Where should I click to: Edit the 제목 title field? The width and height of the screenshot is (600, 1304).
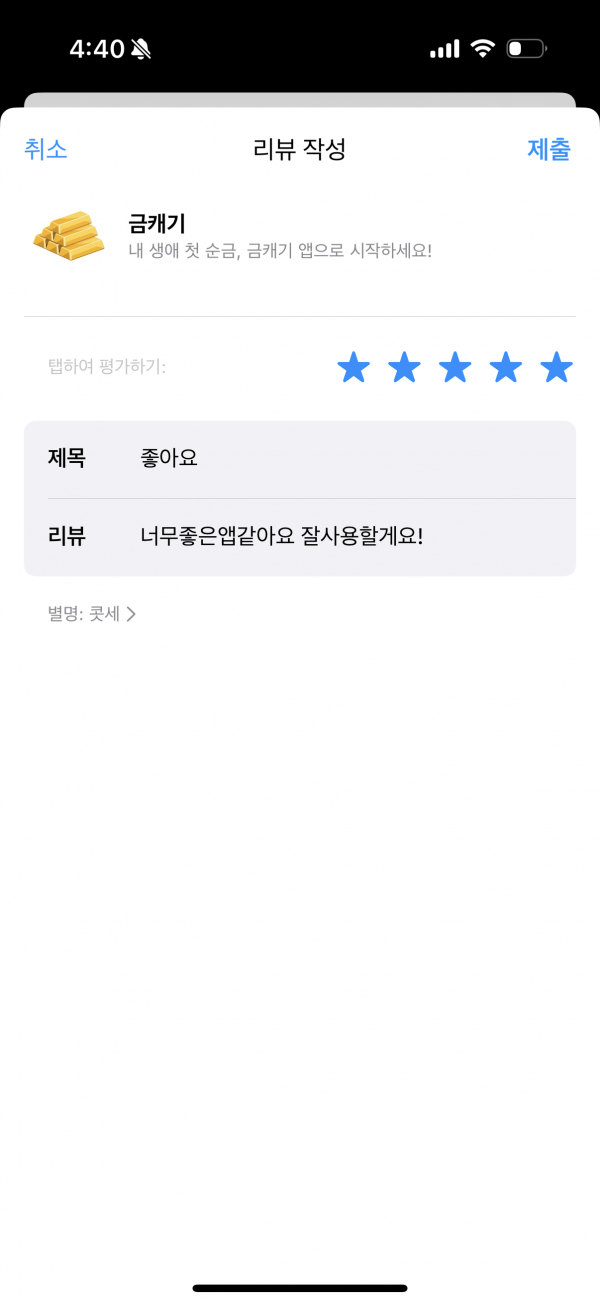coord(300,459)
